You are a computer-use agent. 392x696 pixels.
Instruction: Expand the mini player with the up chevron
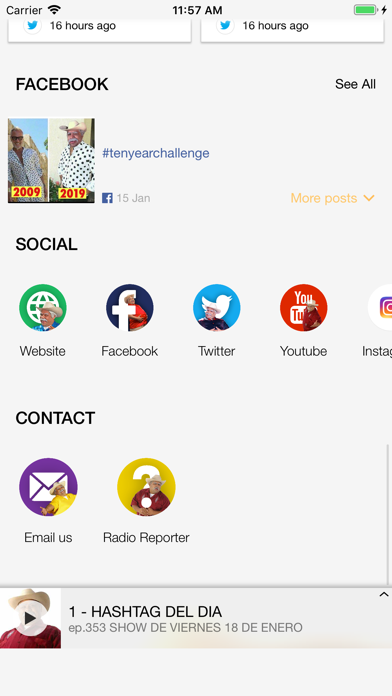tap(384, 595)
